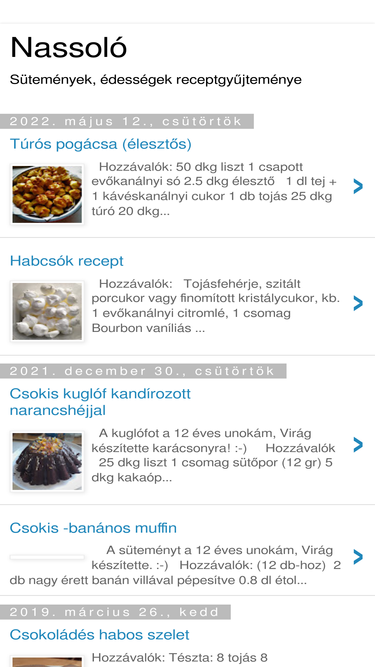
Task: Tap the arrow next to Csokis kuglóf
Action: point(358,445)
